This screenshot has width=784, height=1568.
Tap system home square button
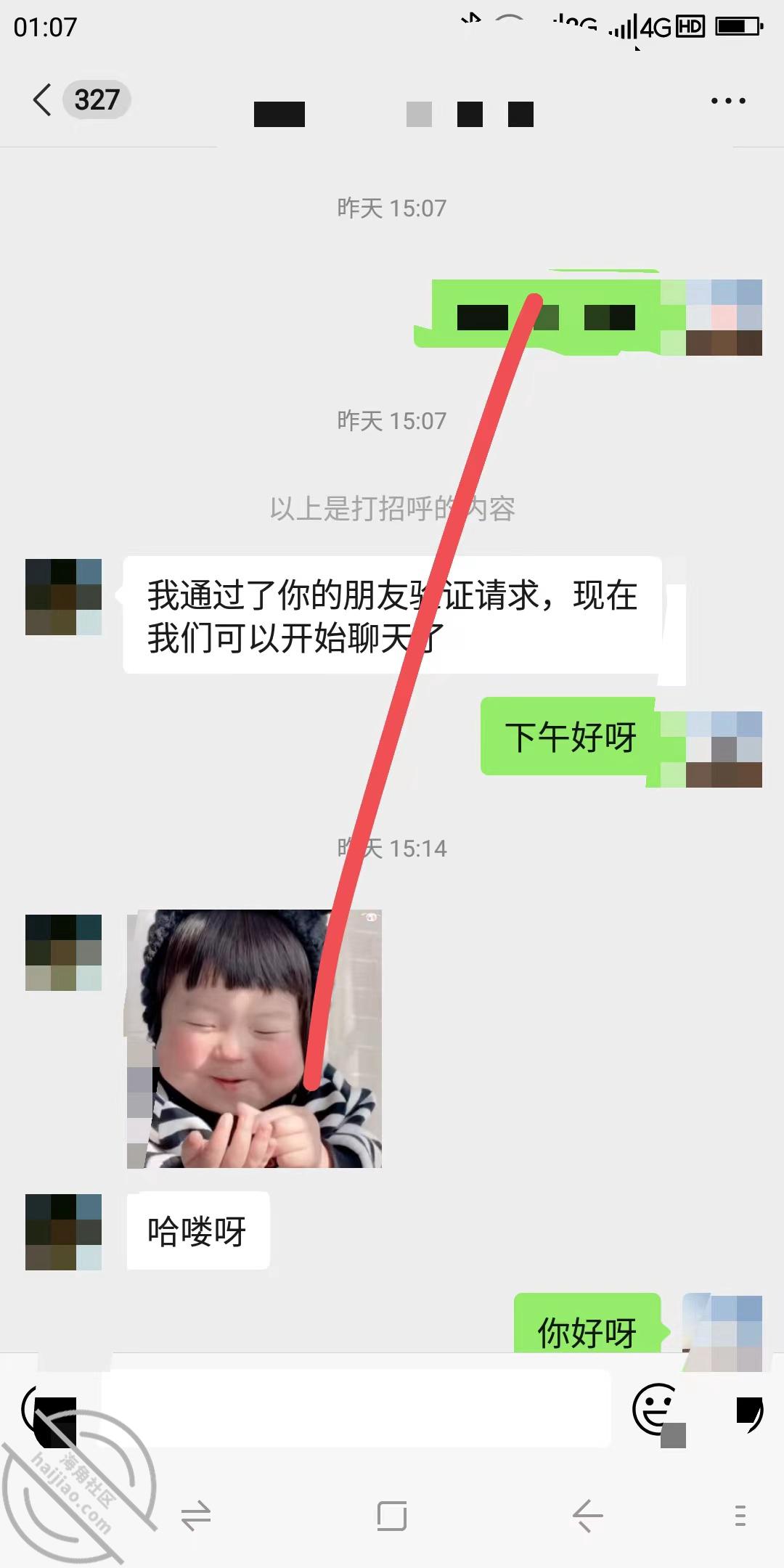[392, 1516]
